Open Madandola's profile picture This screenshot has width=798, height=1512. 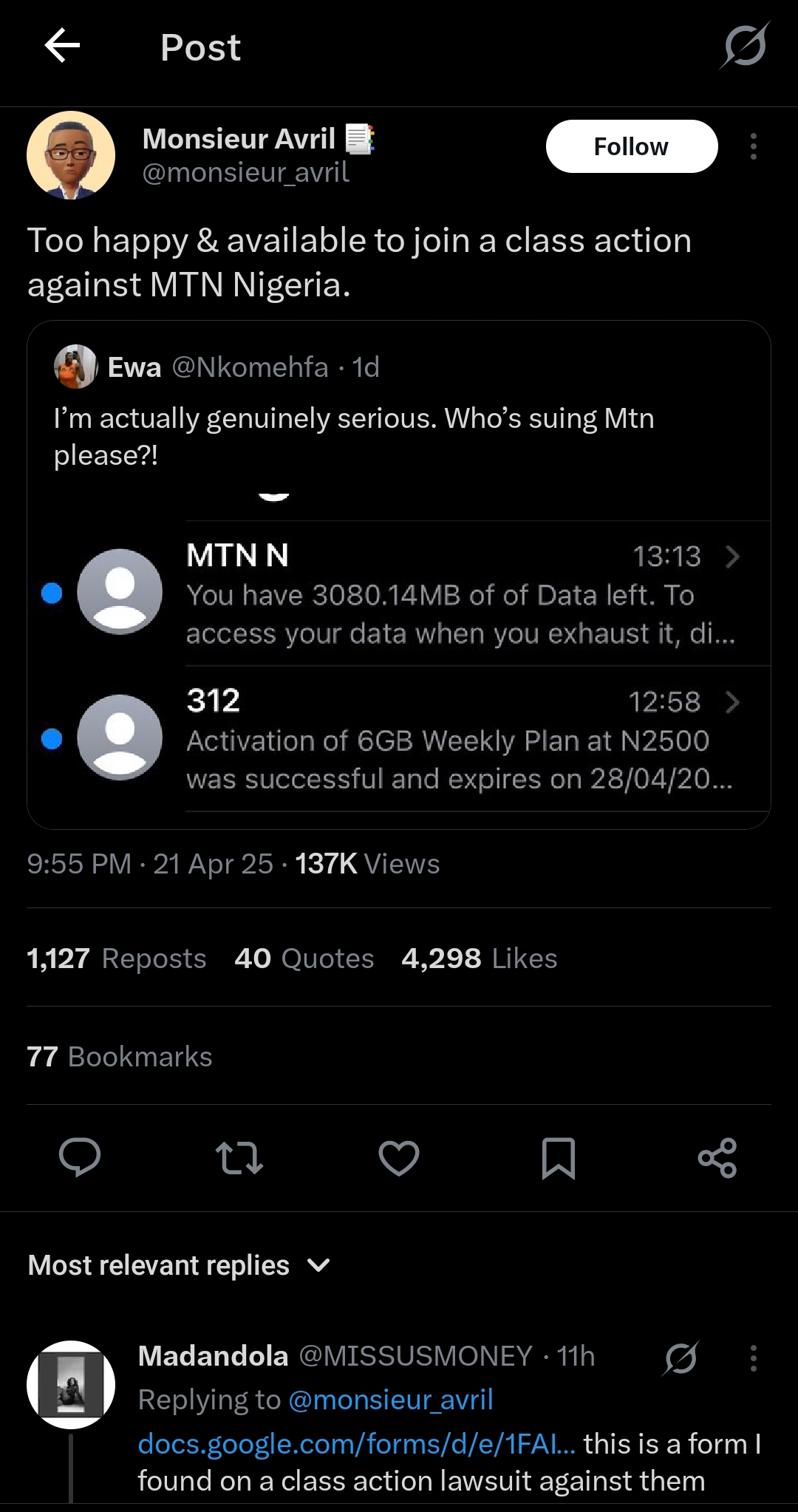(x=71, y=1384)
